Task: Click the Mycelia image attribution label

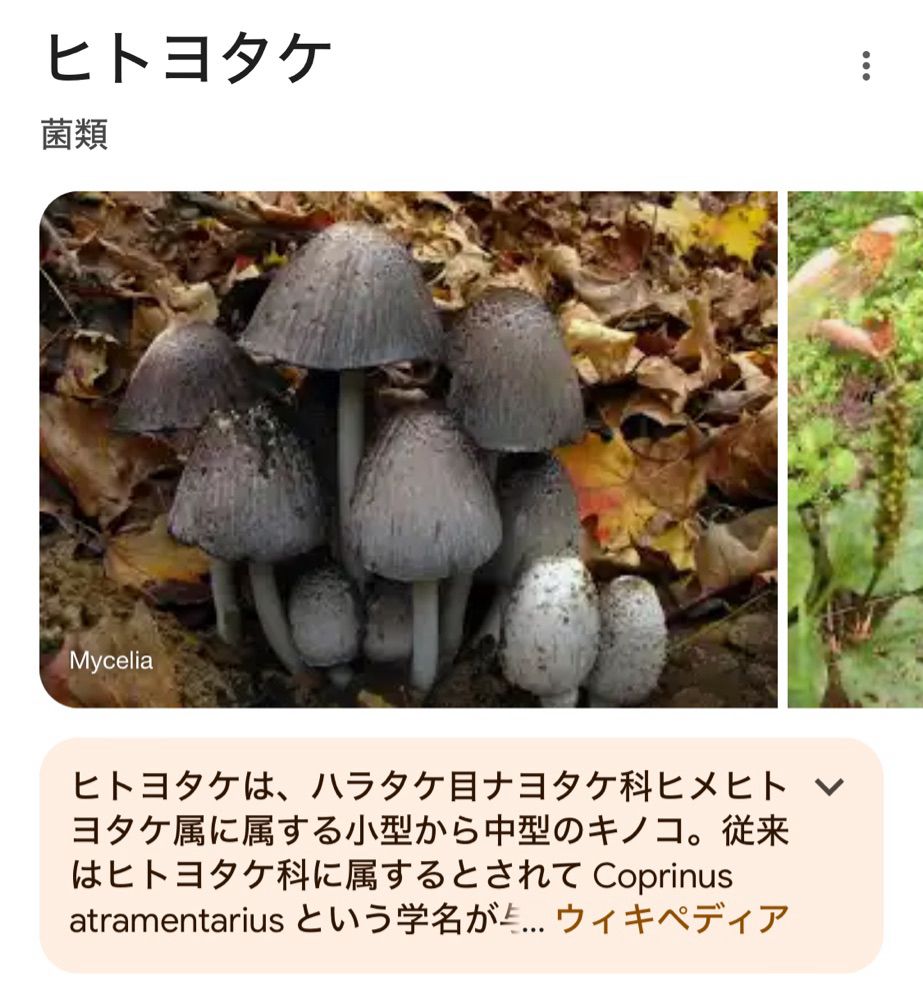Action: [x=113, y=661]
